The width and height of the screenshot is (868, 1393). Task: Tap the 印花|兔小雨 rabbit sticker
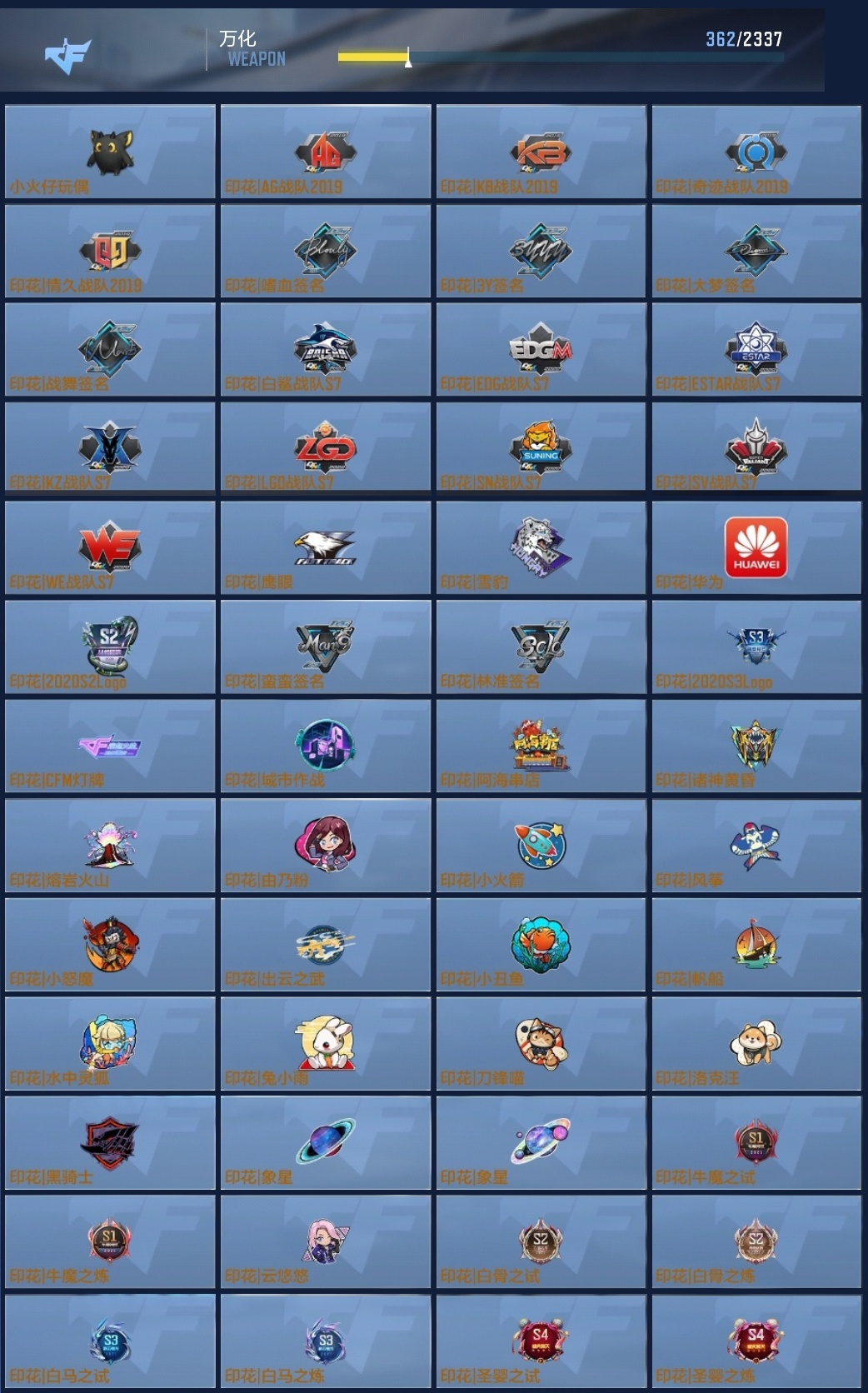(326, 1043)
